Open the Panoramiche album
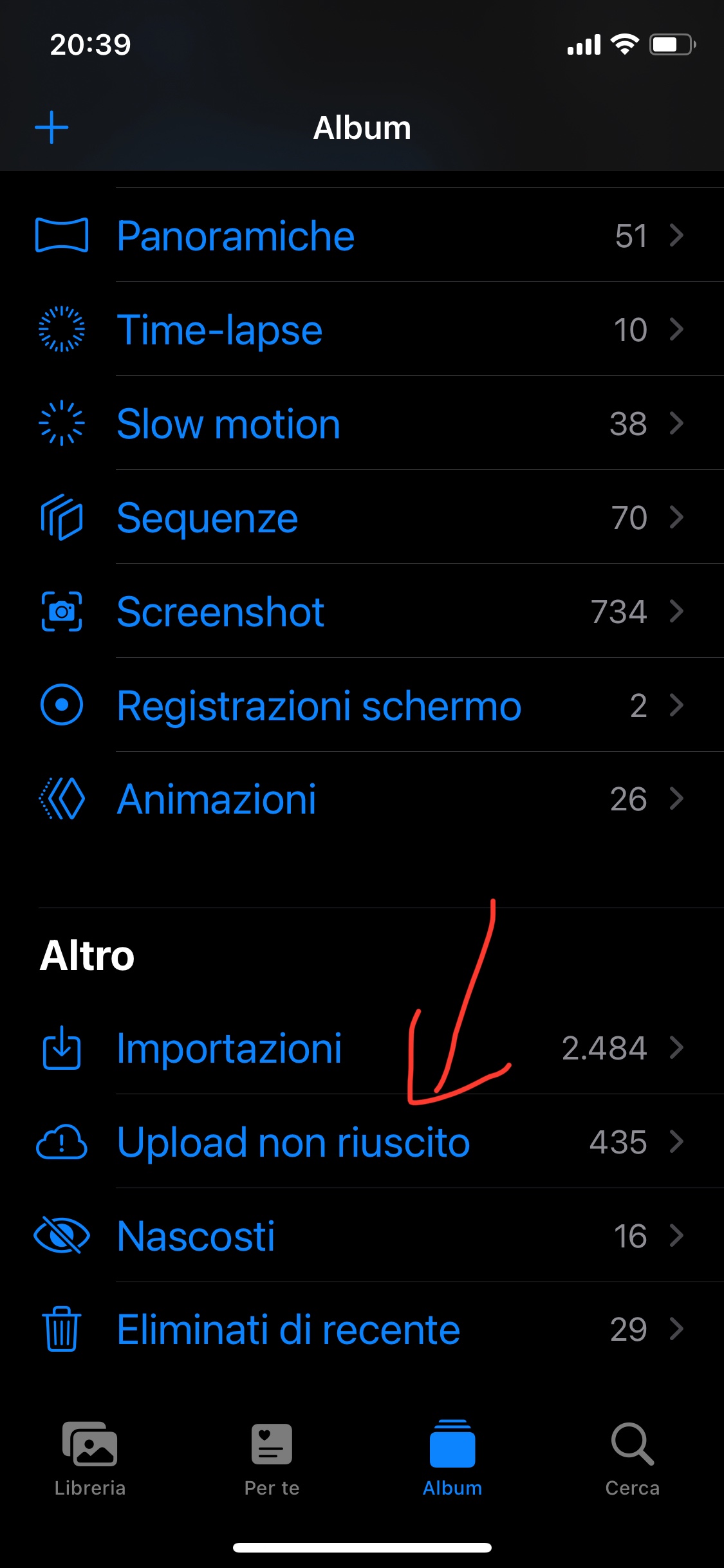 tap(362, 235)
